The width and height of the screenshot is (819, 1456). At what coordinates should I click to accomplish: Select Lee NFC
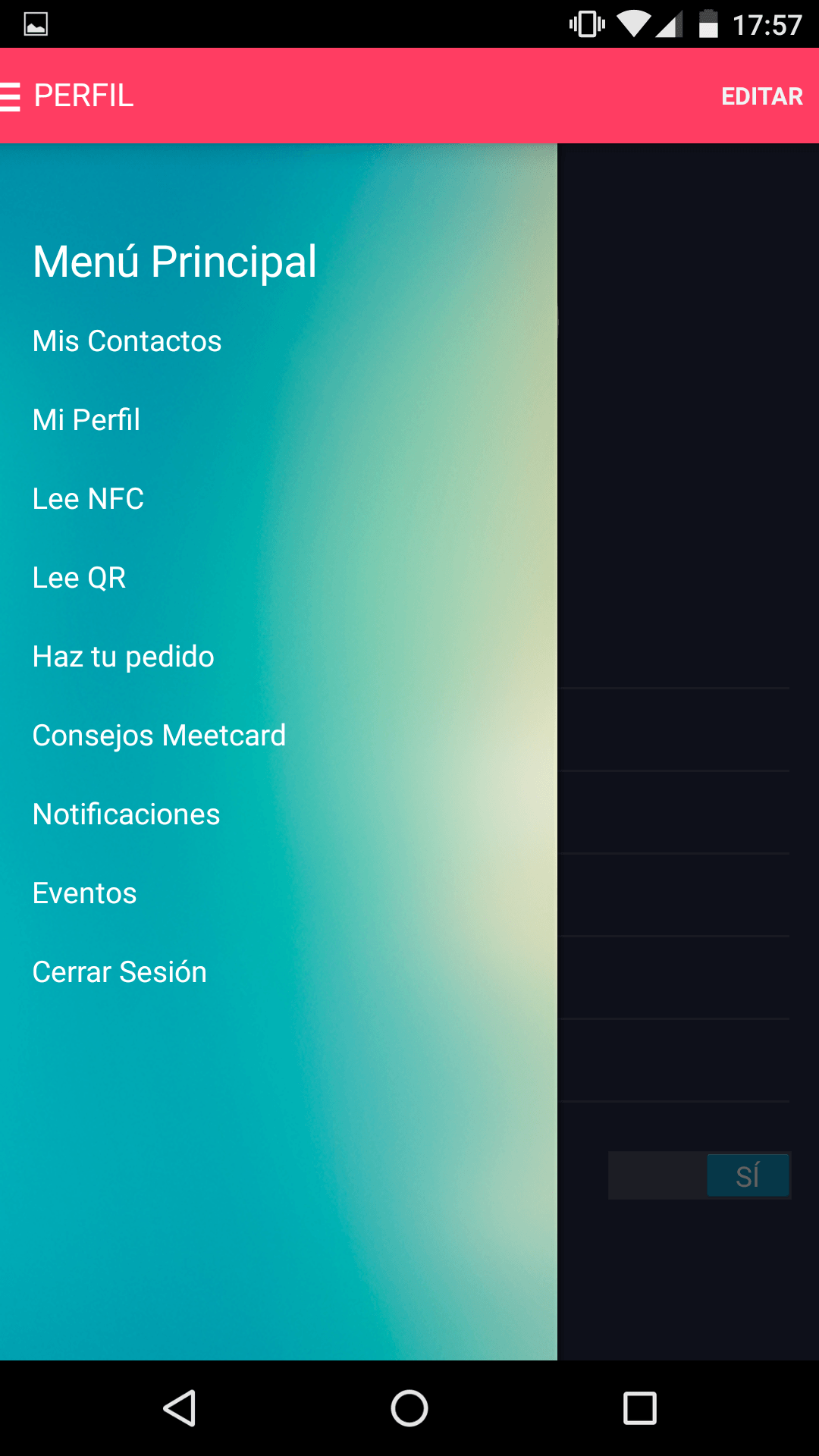coord(88,499)
